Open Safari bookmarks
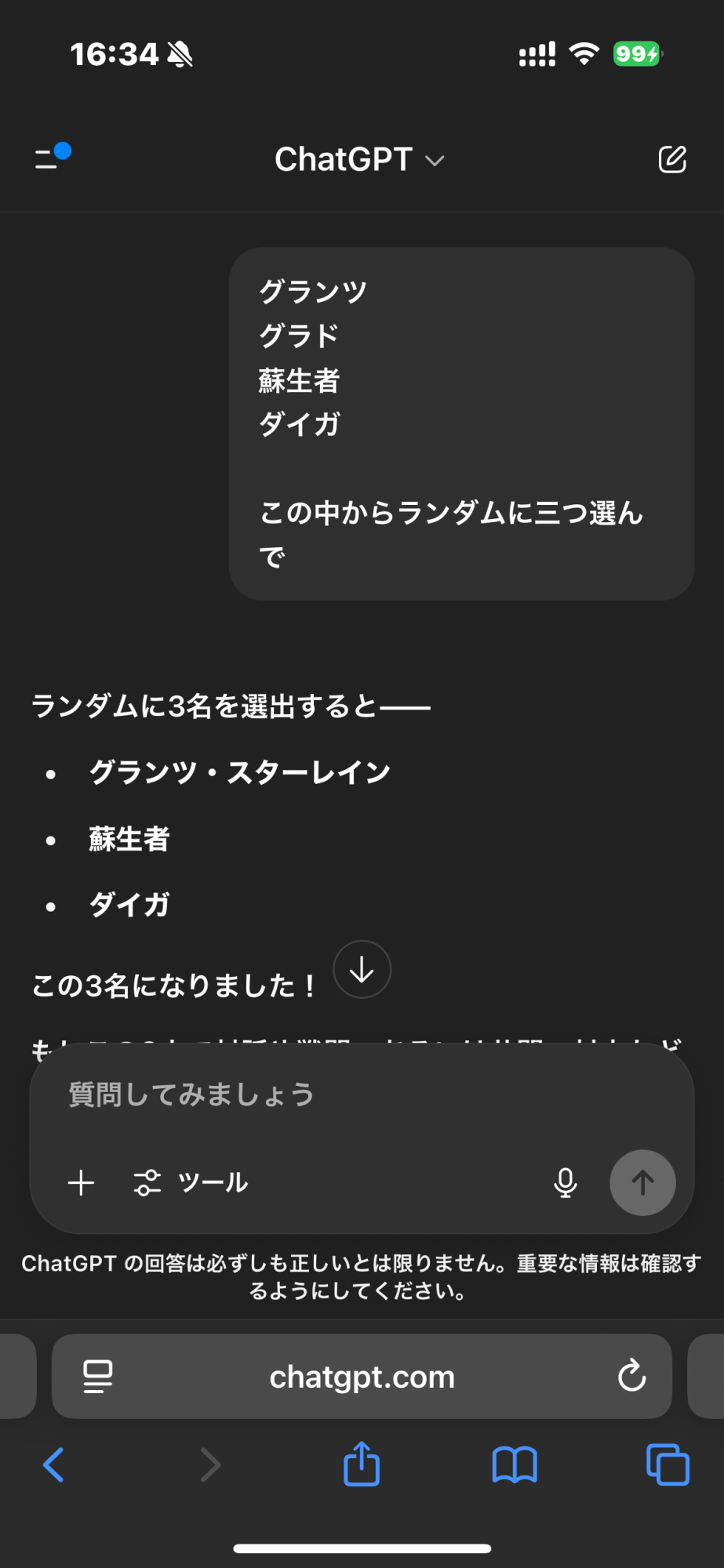 point(515,1465)
